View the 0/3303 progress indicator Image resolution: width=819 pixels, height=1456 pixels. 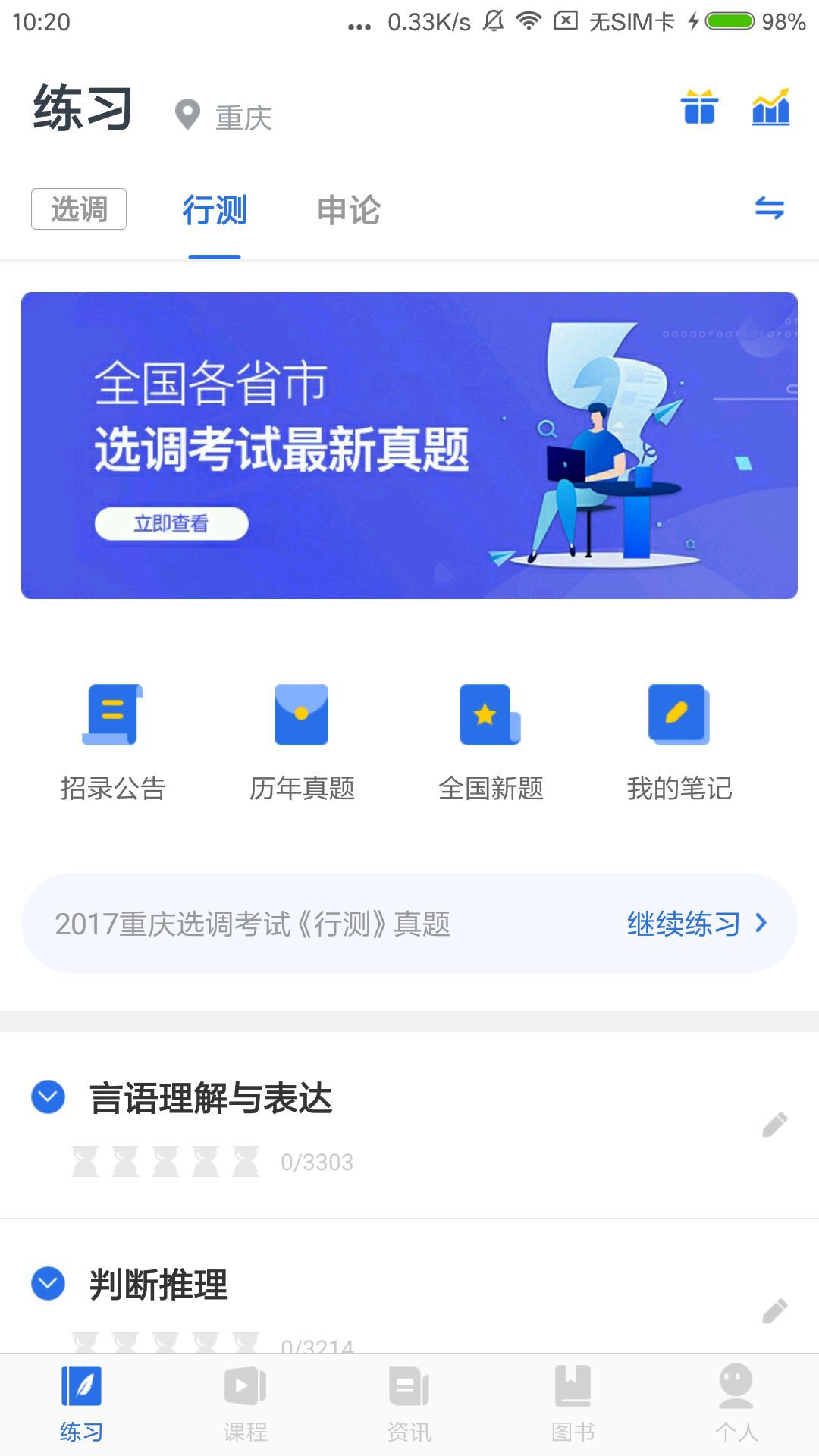(315, 1161)
